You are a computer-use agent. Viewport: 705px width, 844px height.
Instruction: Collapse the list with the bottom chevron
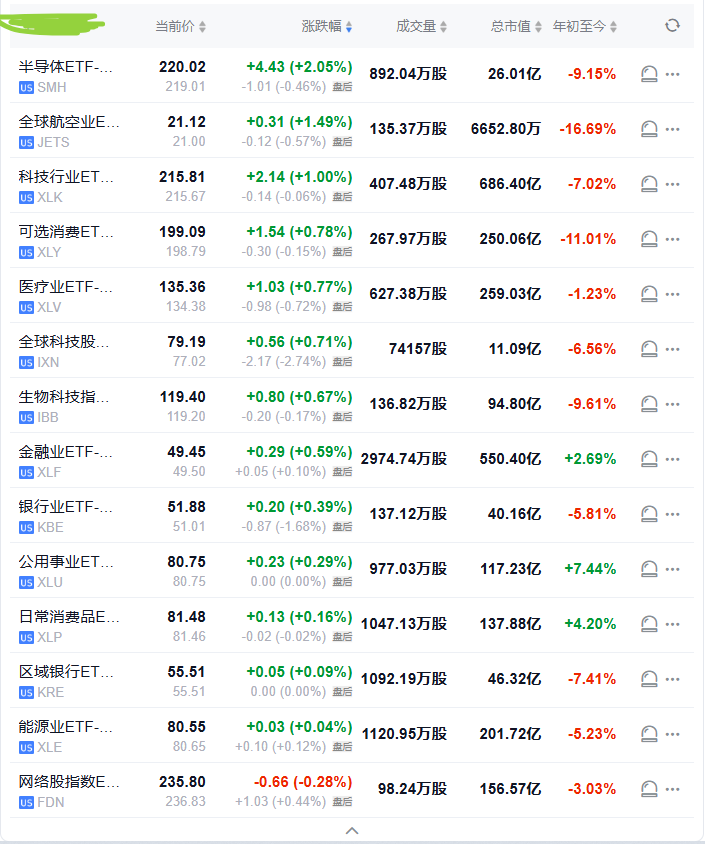click(x=351, y=830)
